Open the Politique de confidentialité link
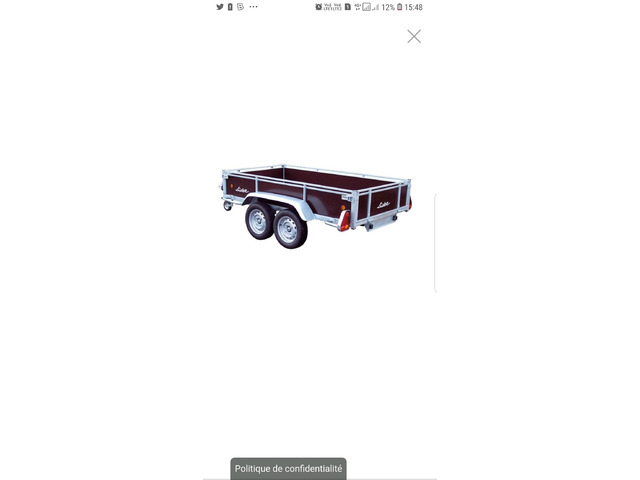The width and height of the screenshot is (640, 480). tap(288, 468)
